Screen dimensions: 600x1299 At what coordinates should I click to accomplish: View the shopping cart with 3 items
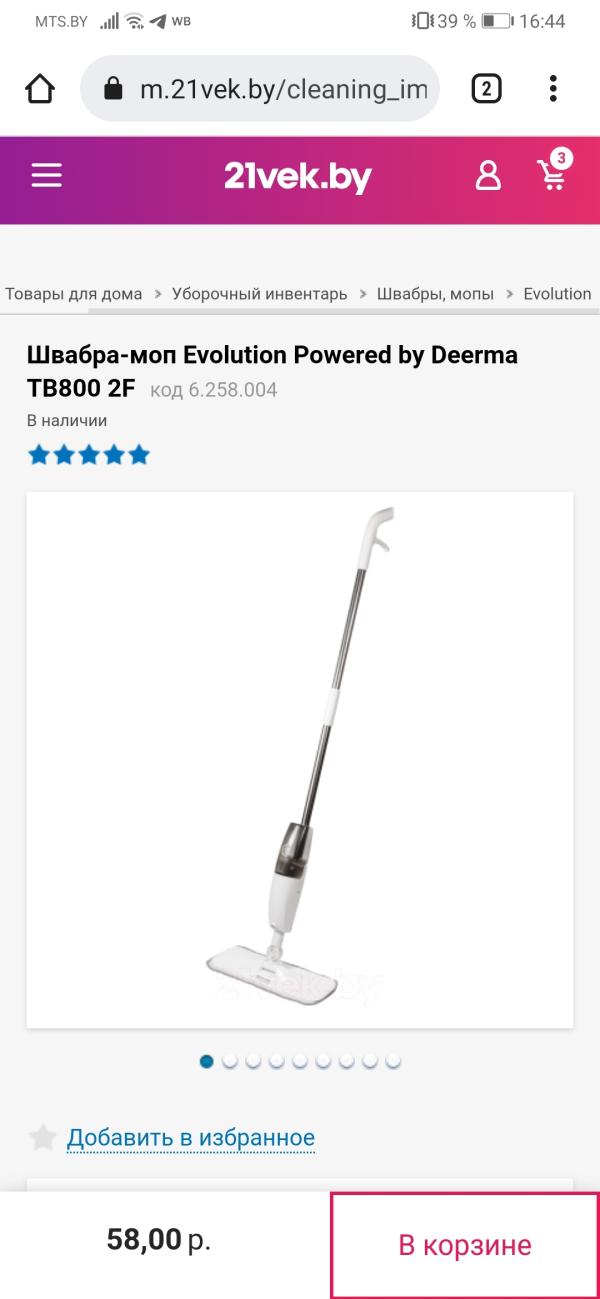[x=552, y=174]
